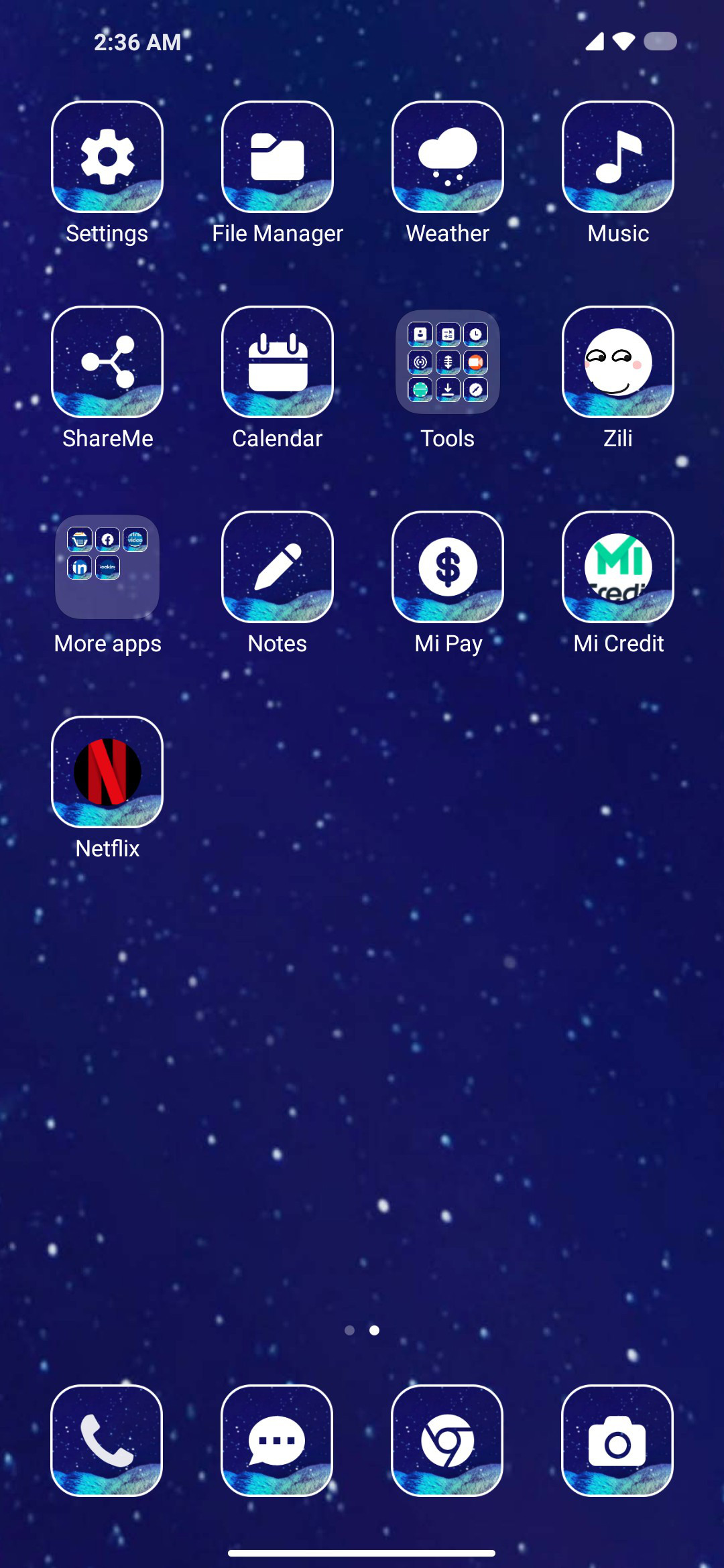
Task: Tap the first home page indicator dot
Action: (x=349, y=1330)
